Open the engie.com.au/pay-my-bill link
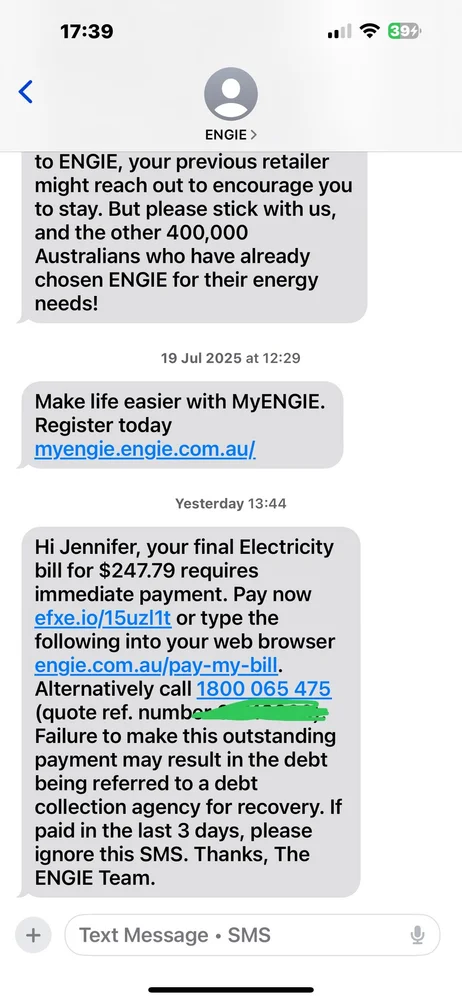The image size is (462, 1000). point(156,665)
